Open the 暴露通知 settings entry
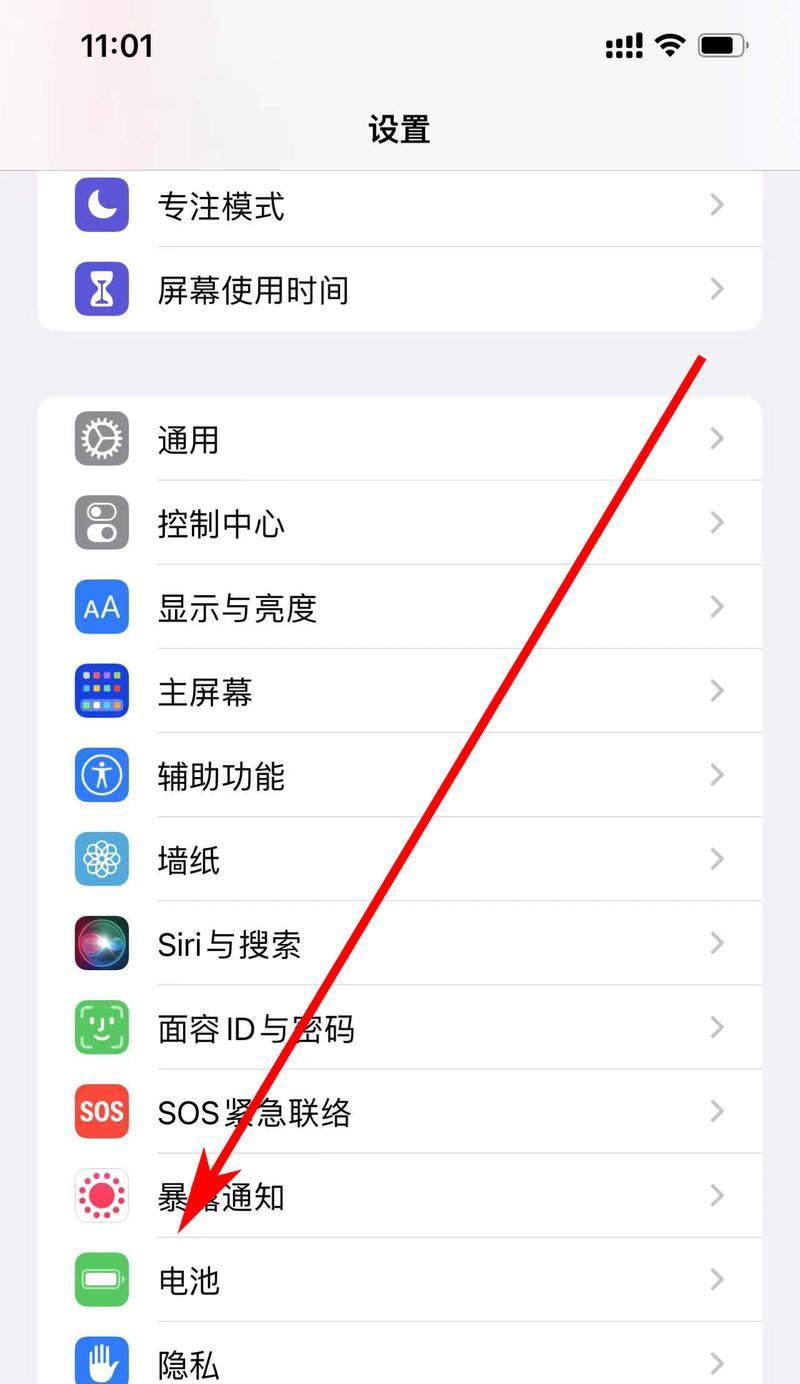800x1384 pixels. [400, 1196]
